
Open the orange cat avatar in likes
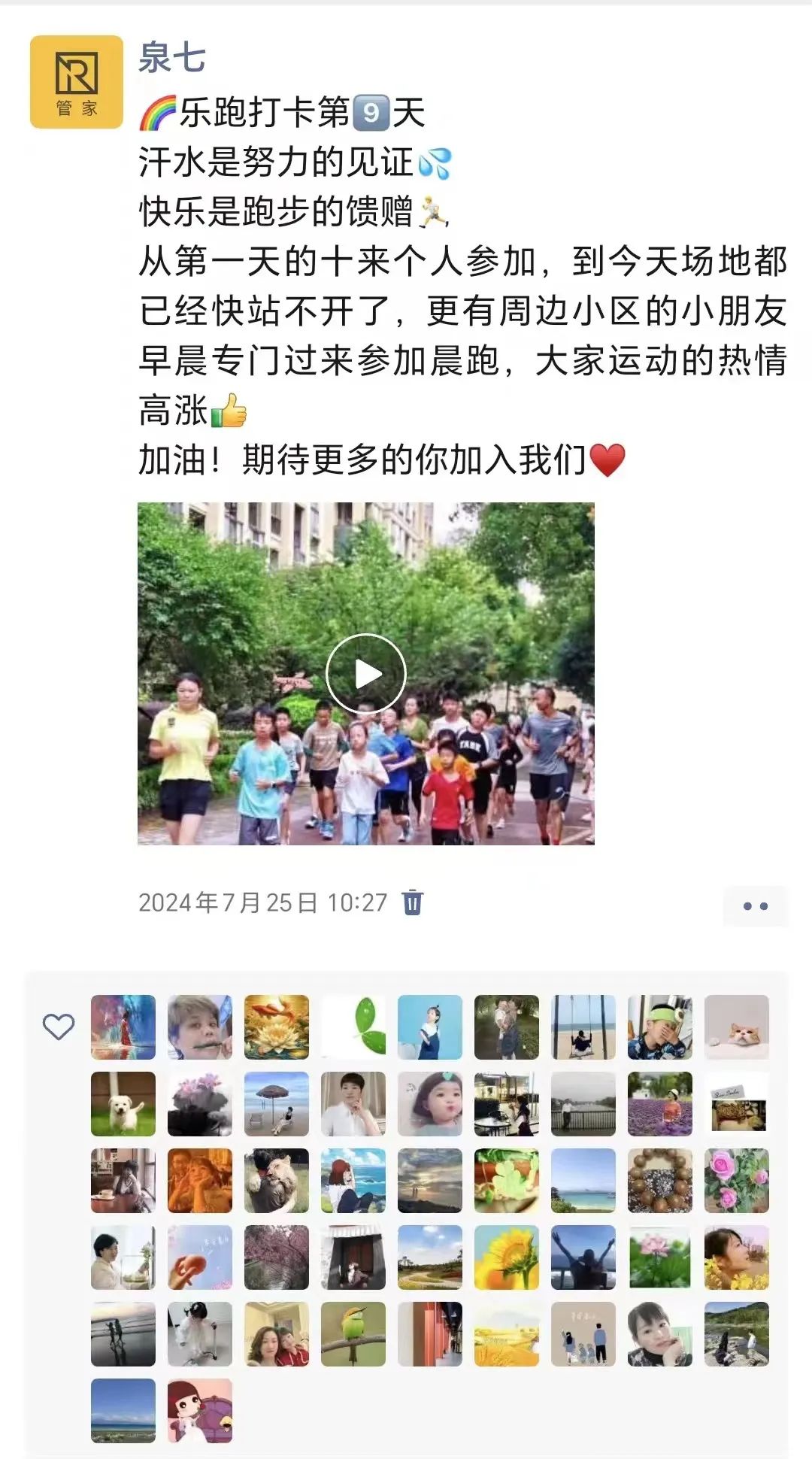[737, 1027]
